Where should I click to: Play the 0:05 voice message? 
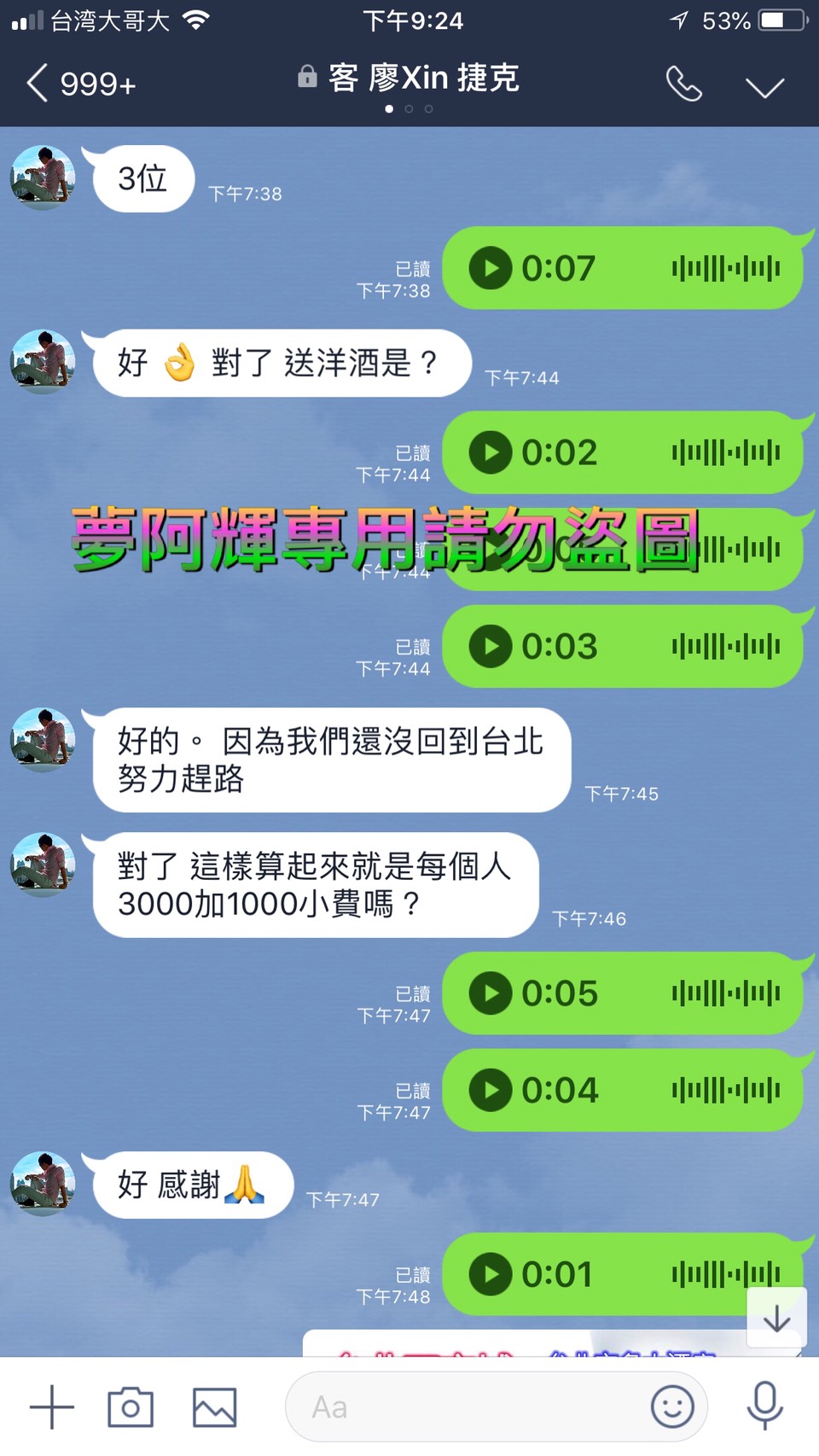click(x=491, y=993)
